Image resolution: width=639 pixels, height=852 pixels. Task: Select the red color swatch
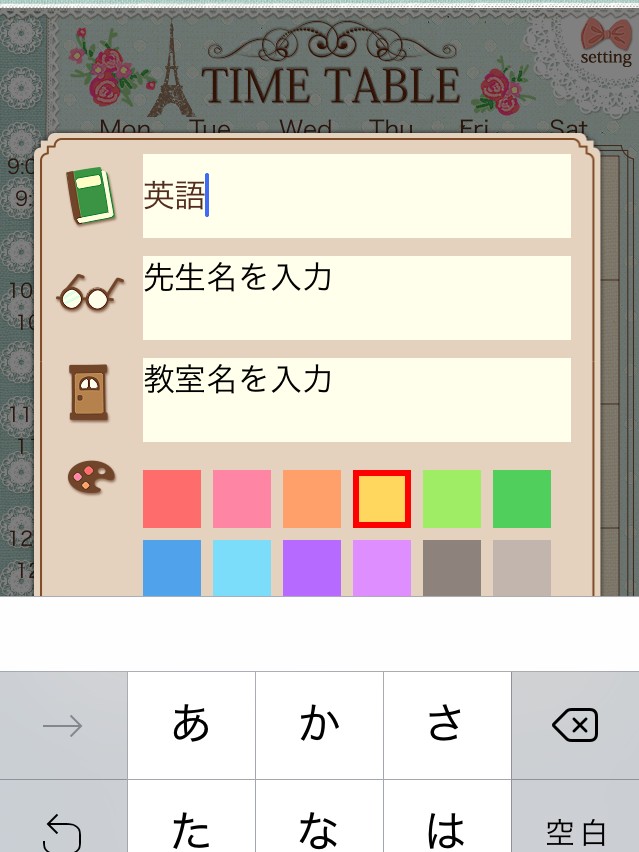click(x=172, y=499)
